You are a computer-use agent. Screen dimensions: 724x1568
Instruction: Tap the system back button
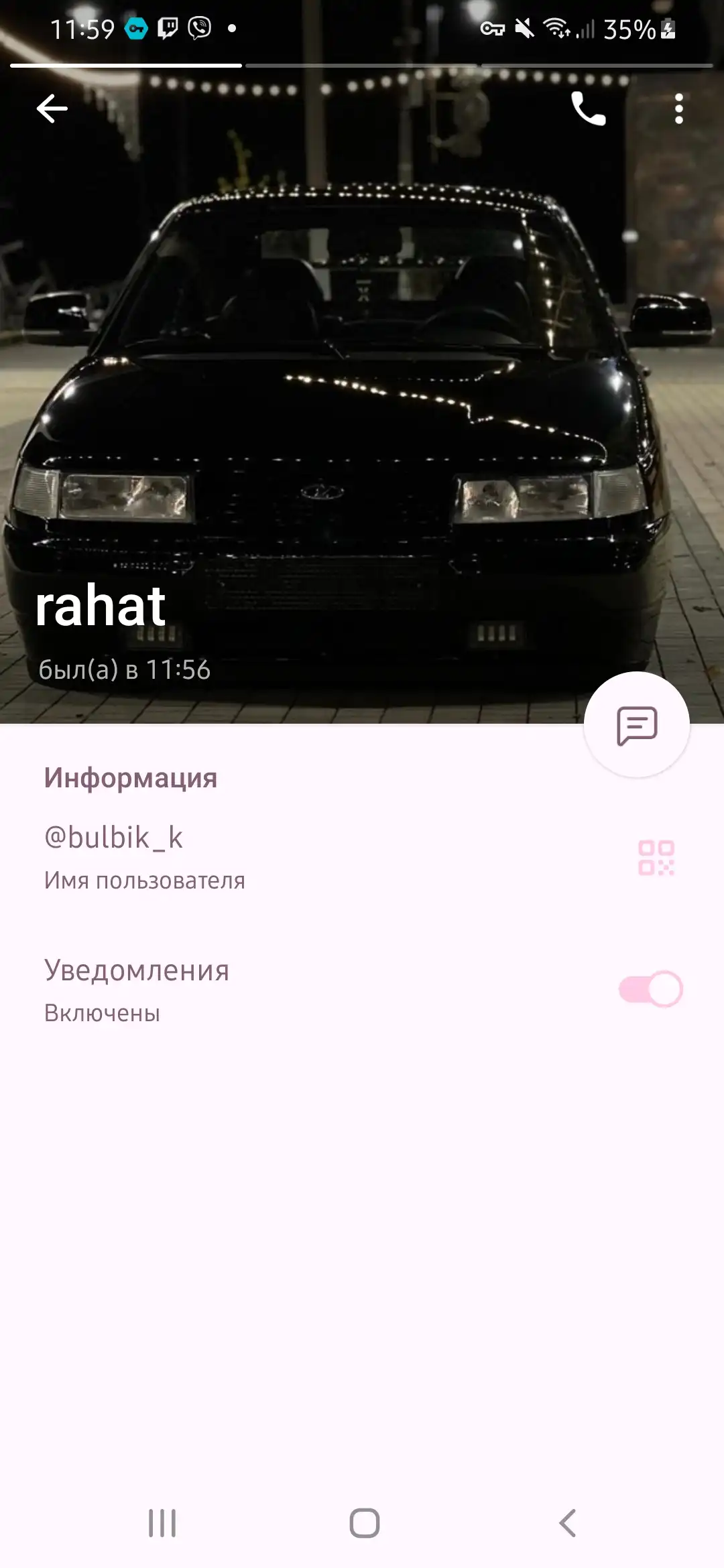click(x=567, y=1523)
